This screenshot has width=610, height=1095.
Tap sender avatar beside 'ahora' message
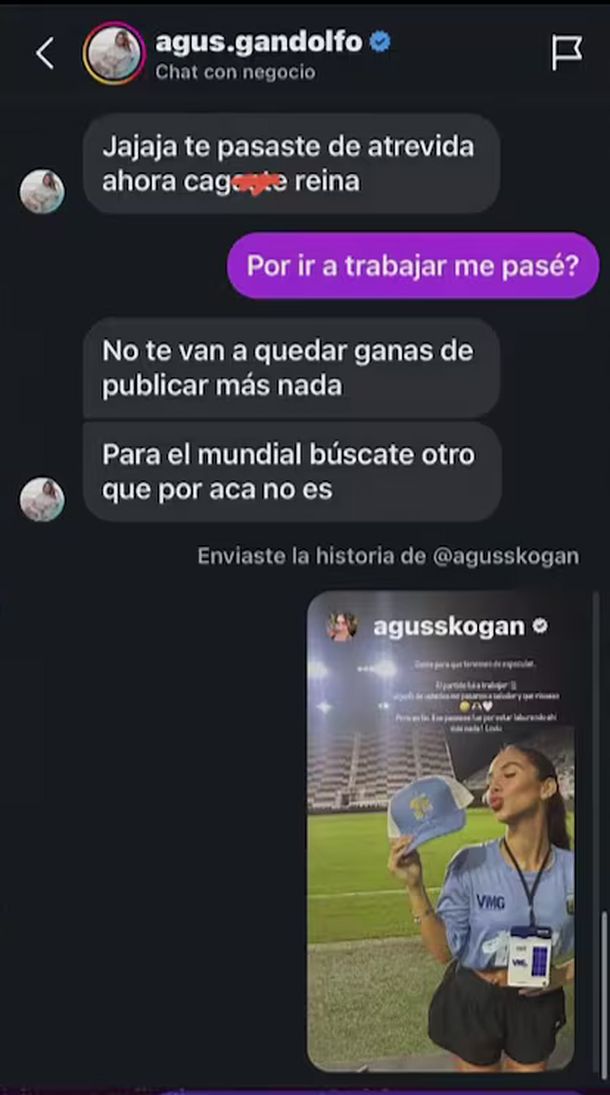tap(42, 192)
